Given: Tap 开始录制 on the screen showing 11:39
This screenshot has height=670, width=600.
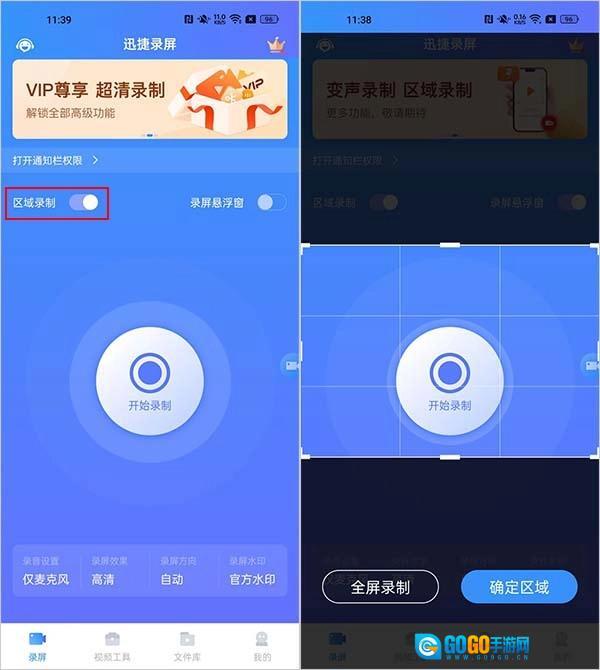Looking at the screenshot, I should pyautogui.click(x=150, y=381).
